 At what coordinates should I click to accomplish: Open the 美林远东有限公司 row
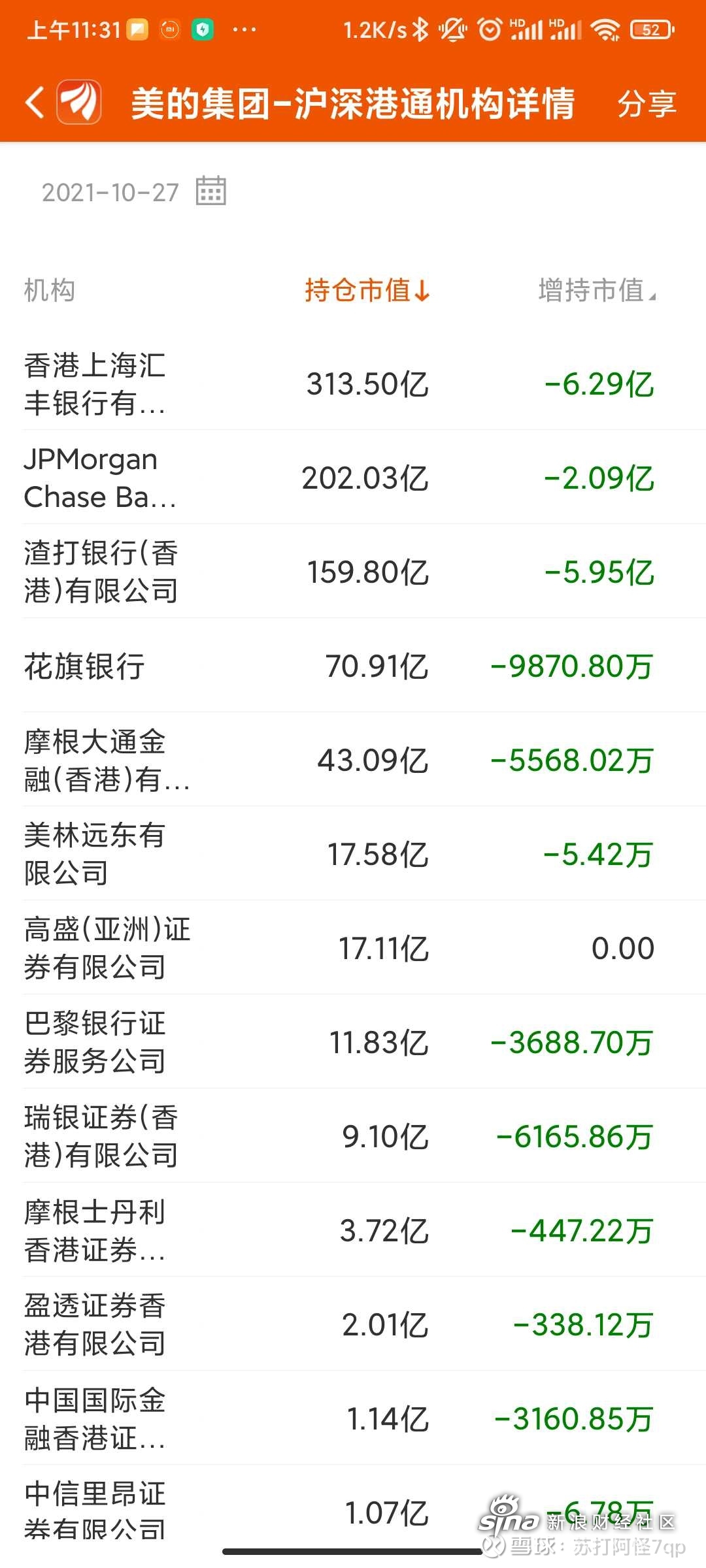353,854
